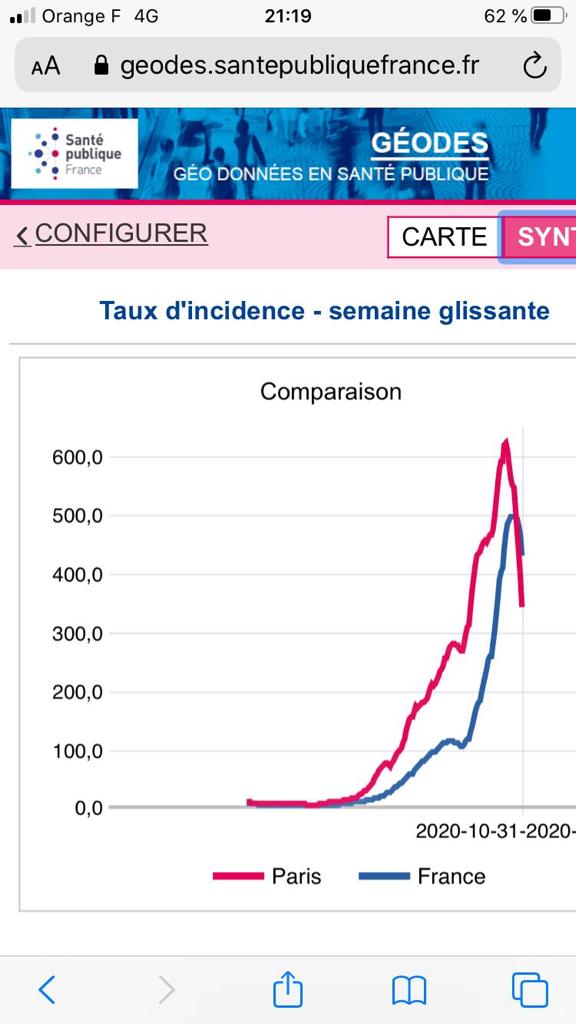Viewport: 576px width, 1024px height.
Task: Open the reader text size AA menu
Action: tap(45, 66)
